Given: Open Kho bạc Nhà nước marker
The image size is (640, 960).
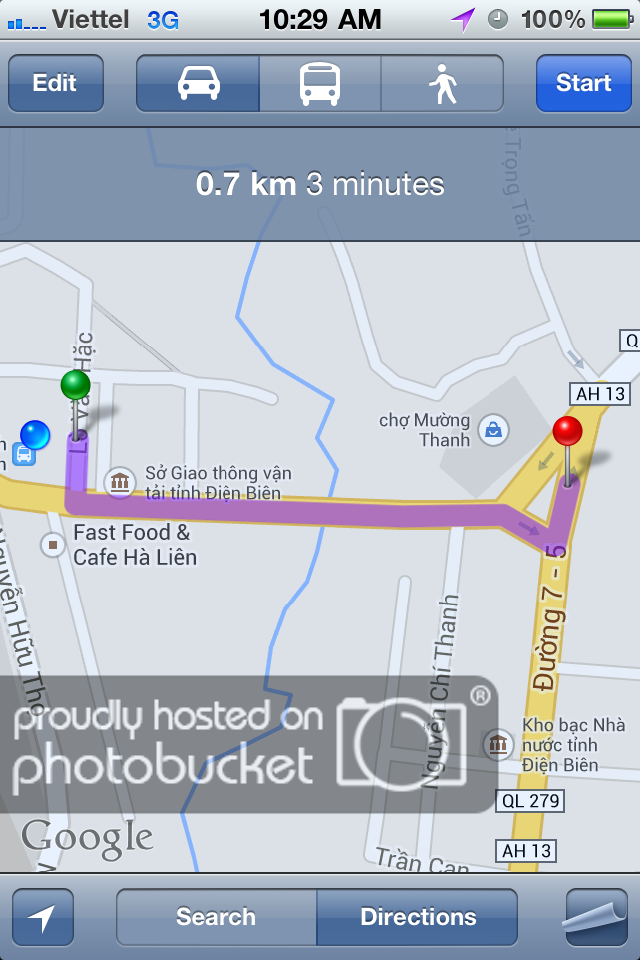Looking at the screenshot, I should click(497, 744).
